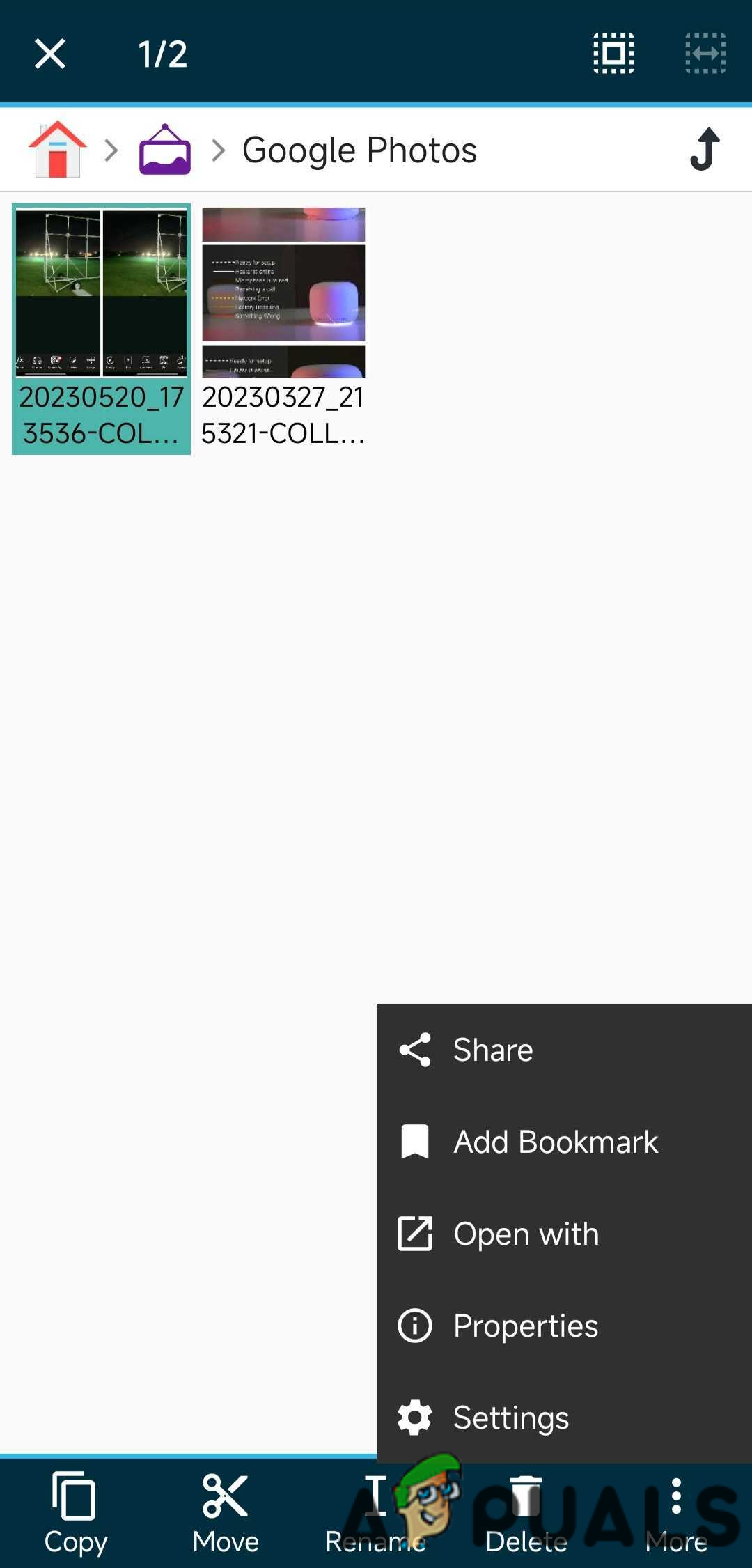752x1568 pixels.
Task: Go to the home folder
Action: tap(58, 149)
